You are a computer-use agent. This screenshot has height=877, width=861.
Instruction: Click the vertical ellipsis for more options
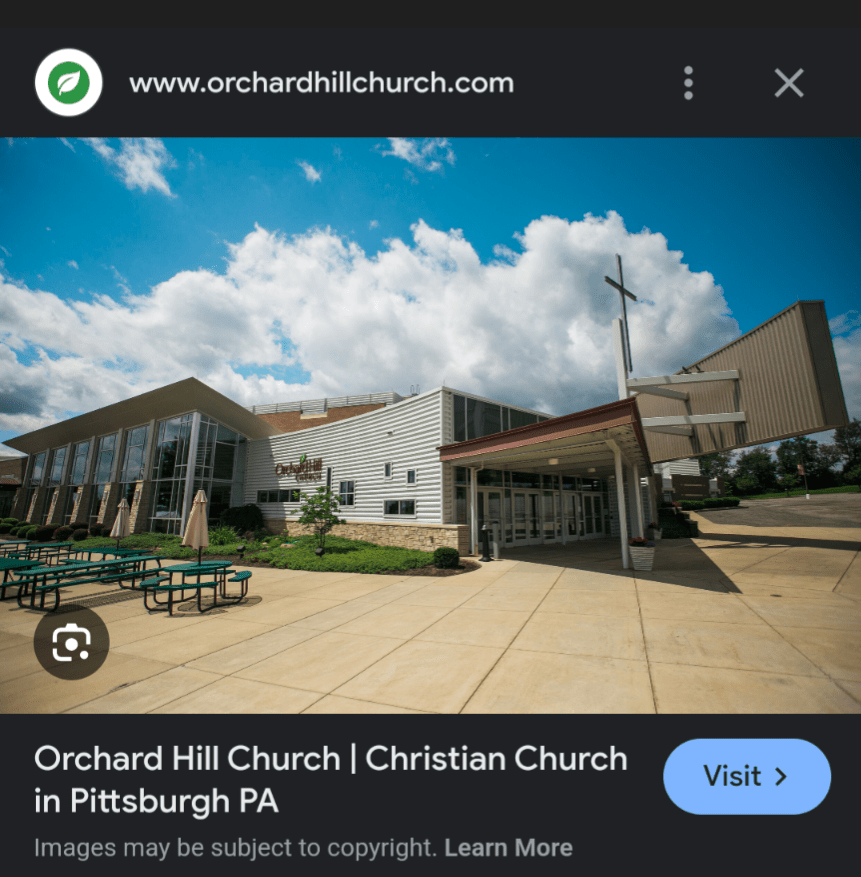pos(688,83)
